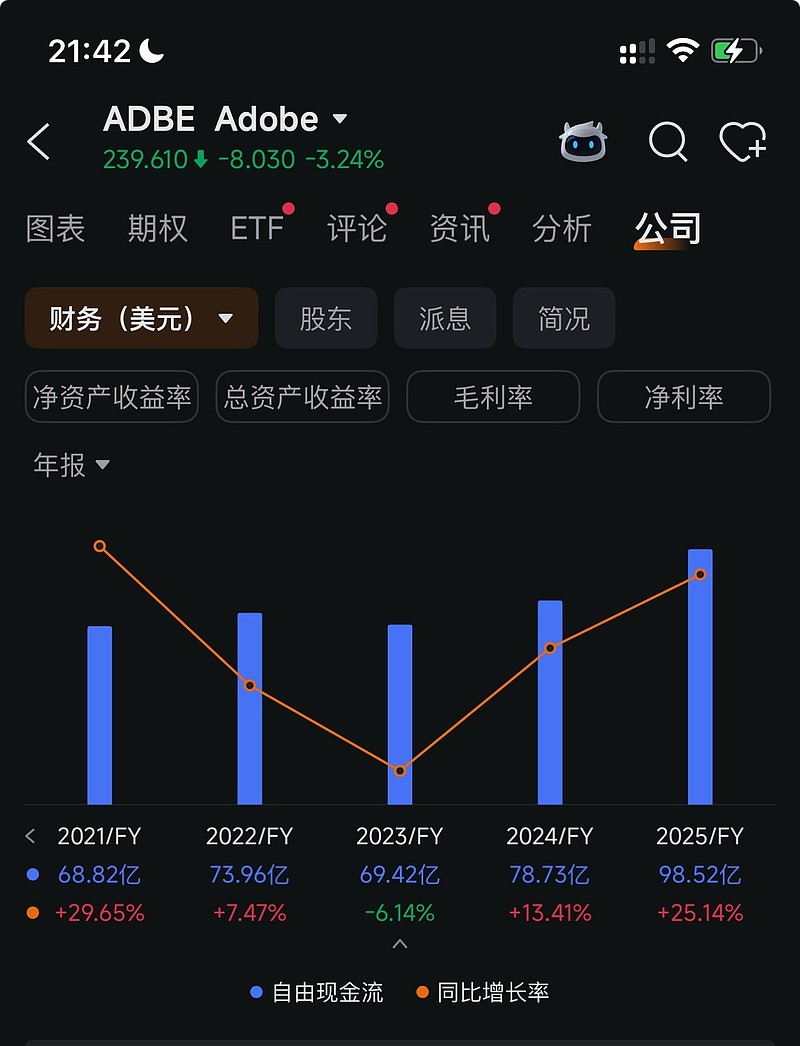800x1046 pixels.
Task: Switch to the ETF tab
Action: coord(257,229)
